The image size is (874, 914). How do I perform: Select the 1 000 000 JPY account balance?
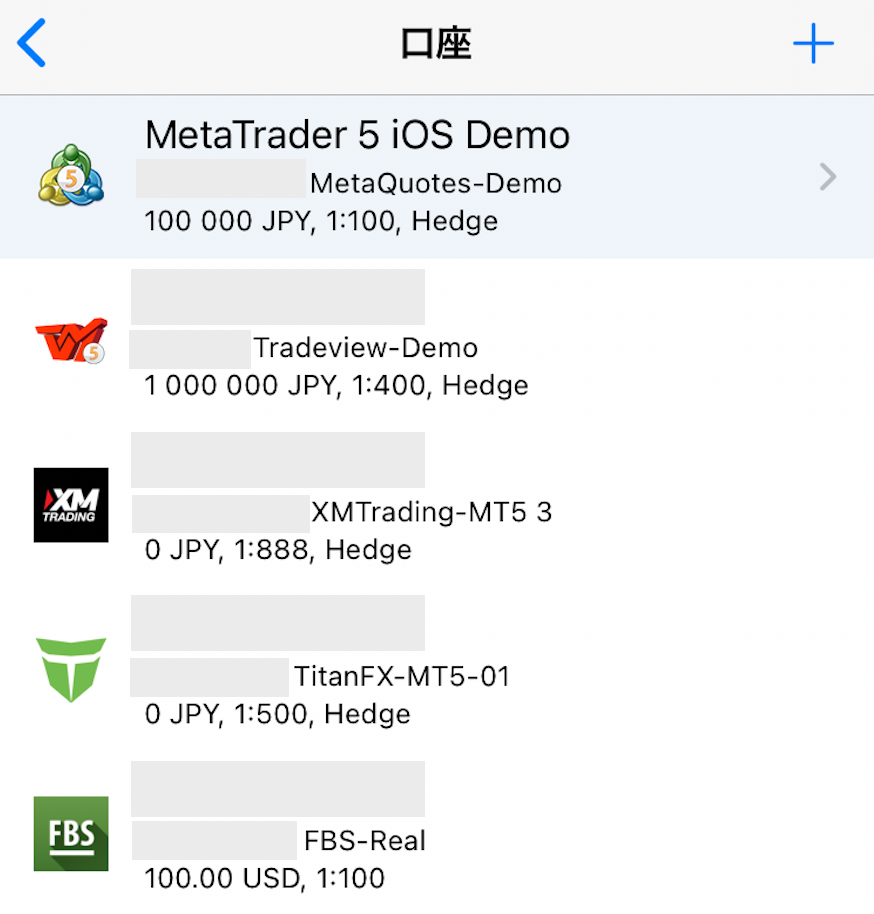tap(337, 384)
